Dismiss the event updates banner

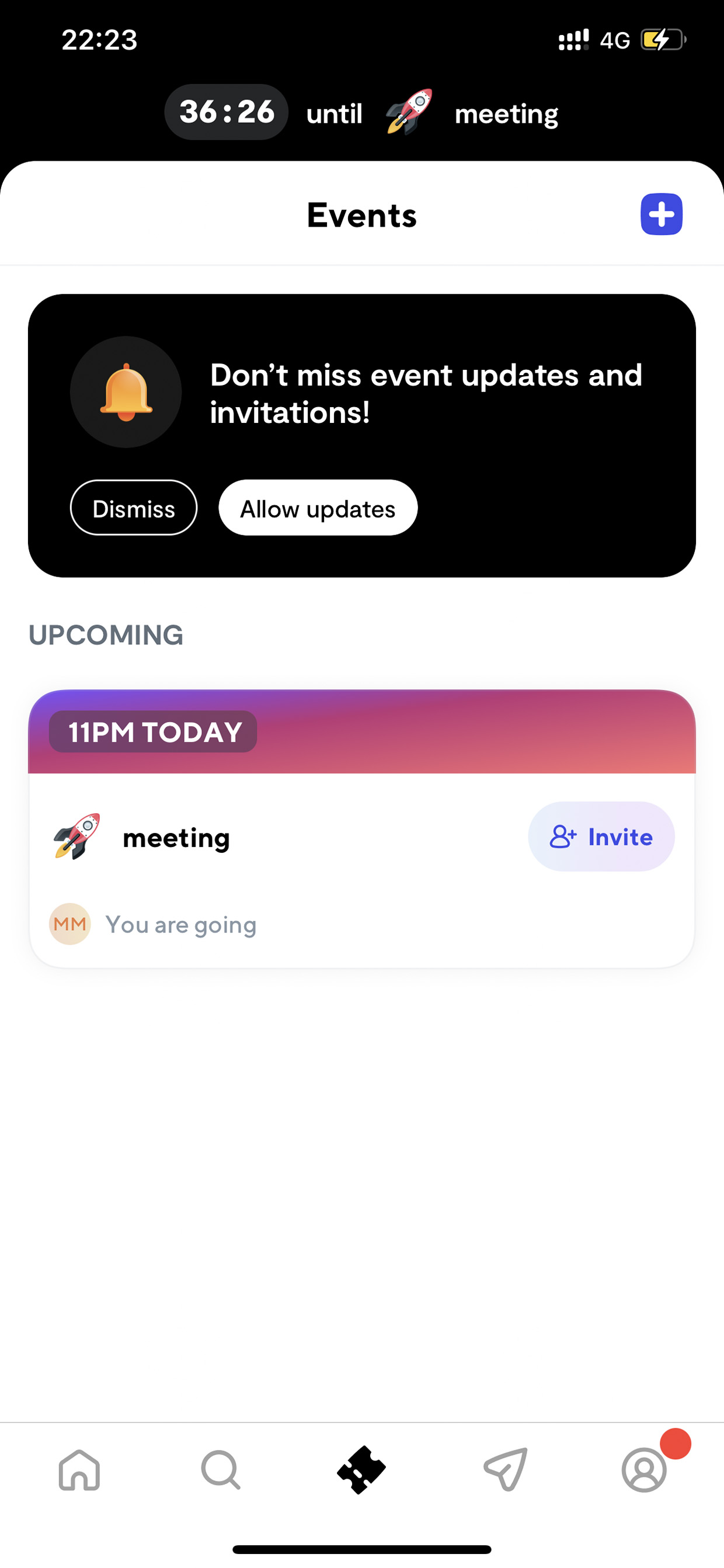pos(134,508)
